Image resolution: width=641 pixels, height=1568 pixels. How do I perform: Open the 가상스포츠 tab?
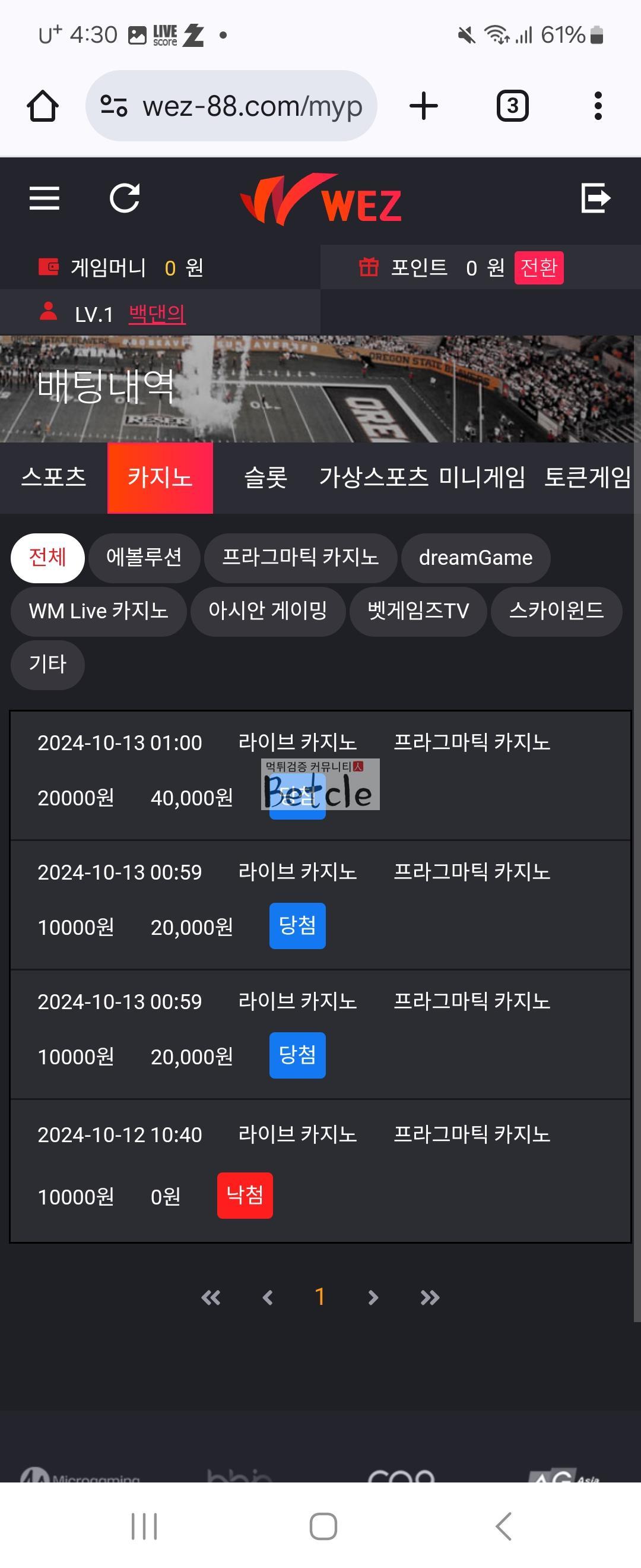(373, 477)
